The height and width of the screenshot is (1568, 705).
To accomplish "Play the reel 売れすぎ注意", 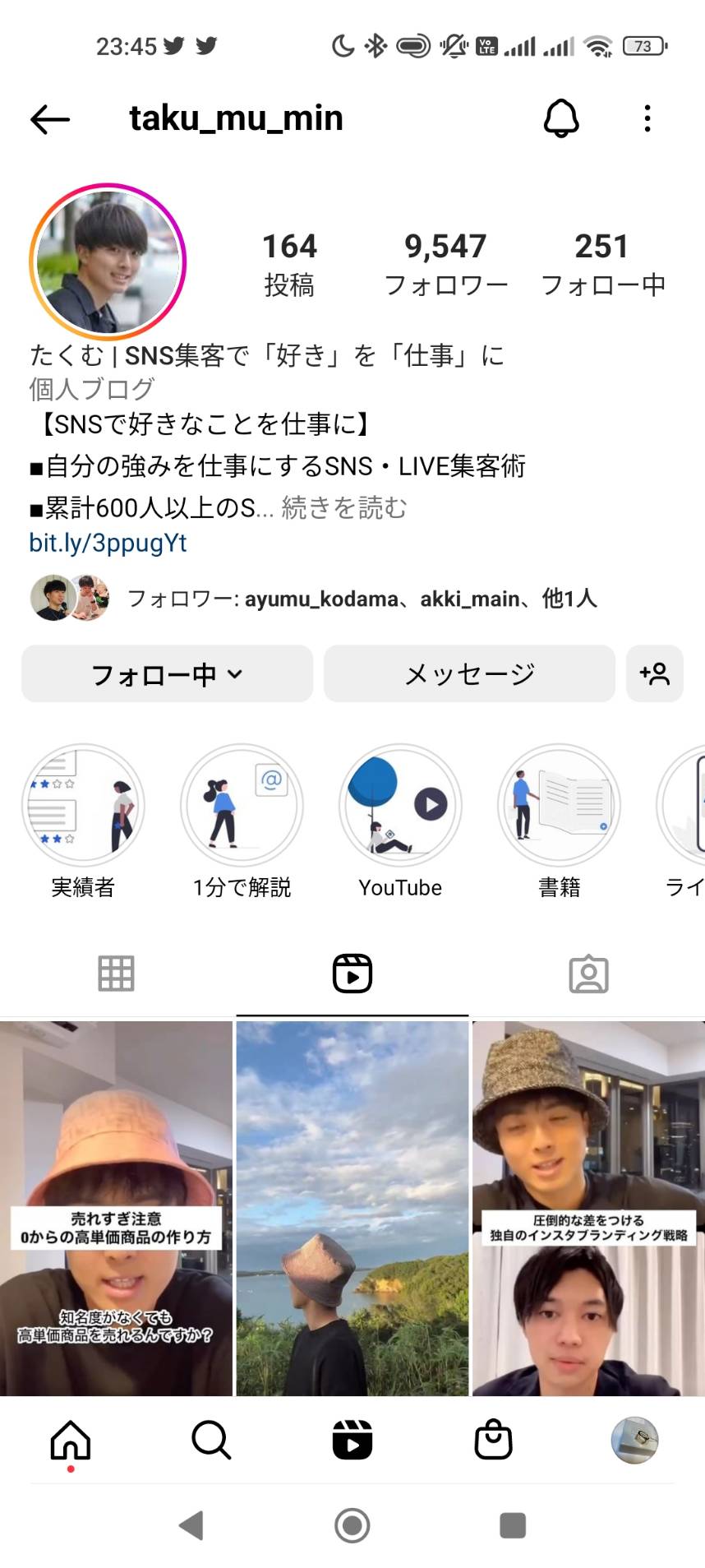I will pyautogui.click(x=116, y=1209).
